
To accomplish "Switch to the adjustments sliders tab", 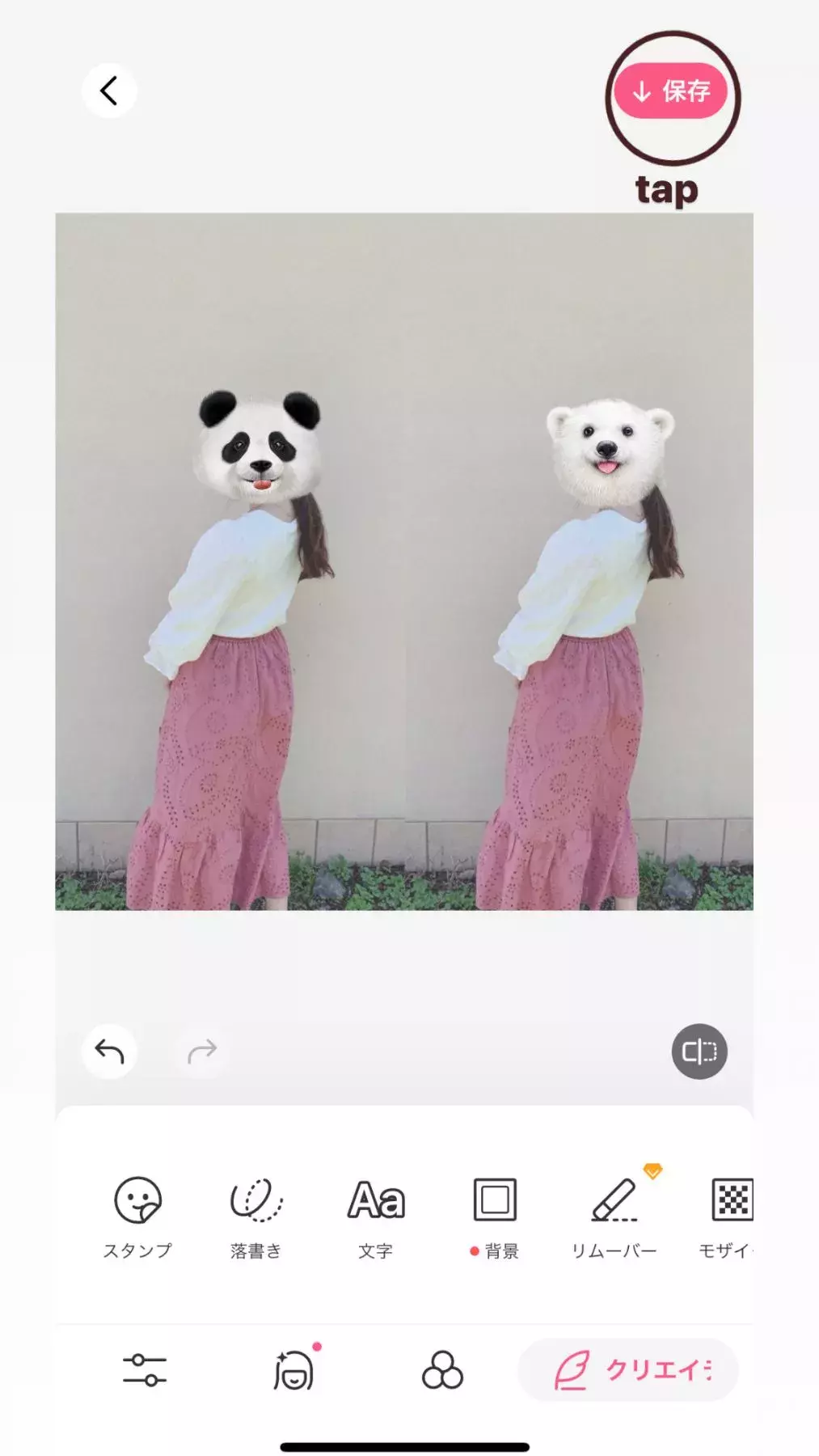I will [x=145, y=1370].
